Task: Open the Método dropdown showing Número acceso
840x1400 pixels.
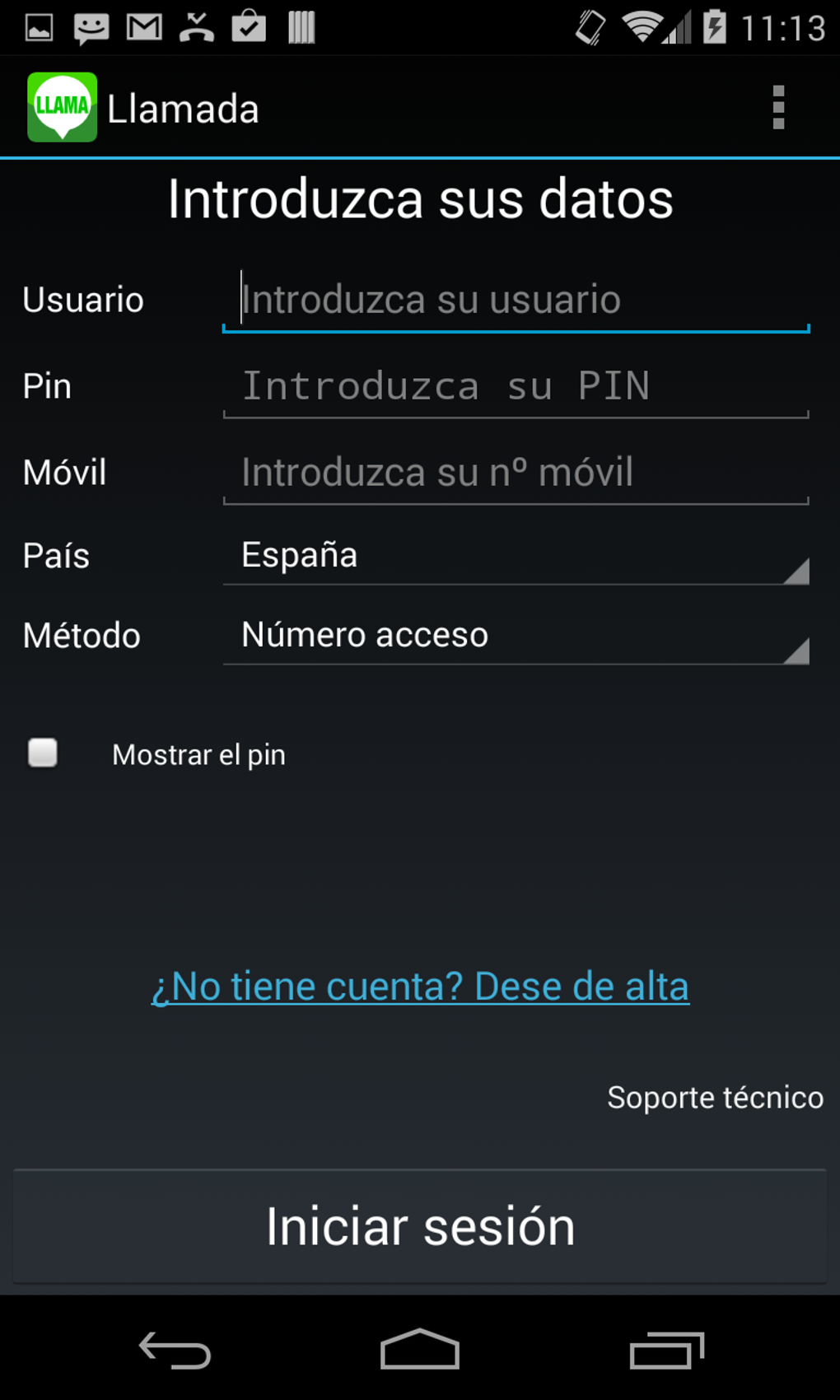Action: pos(516,636)
